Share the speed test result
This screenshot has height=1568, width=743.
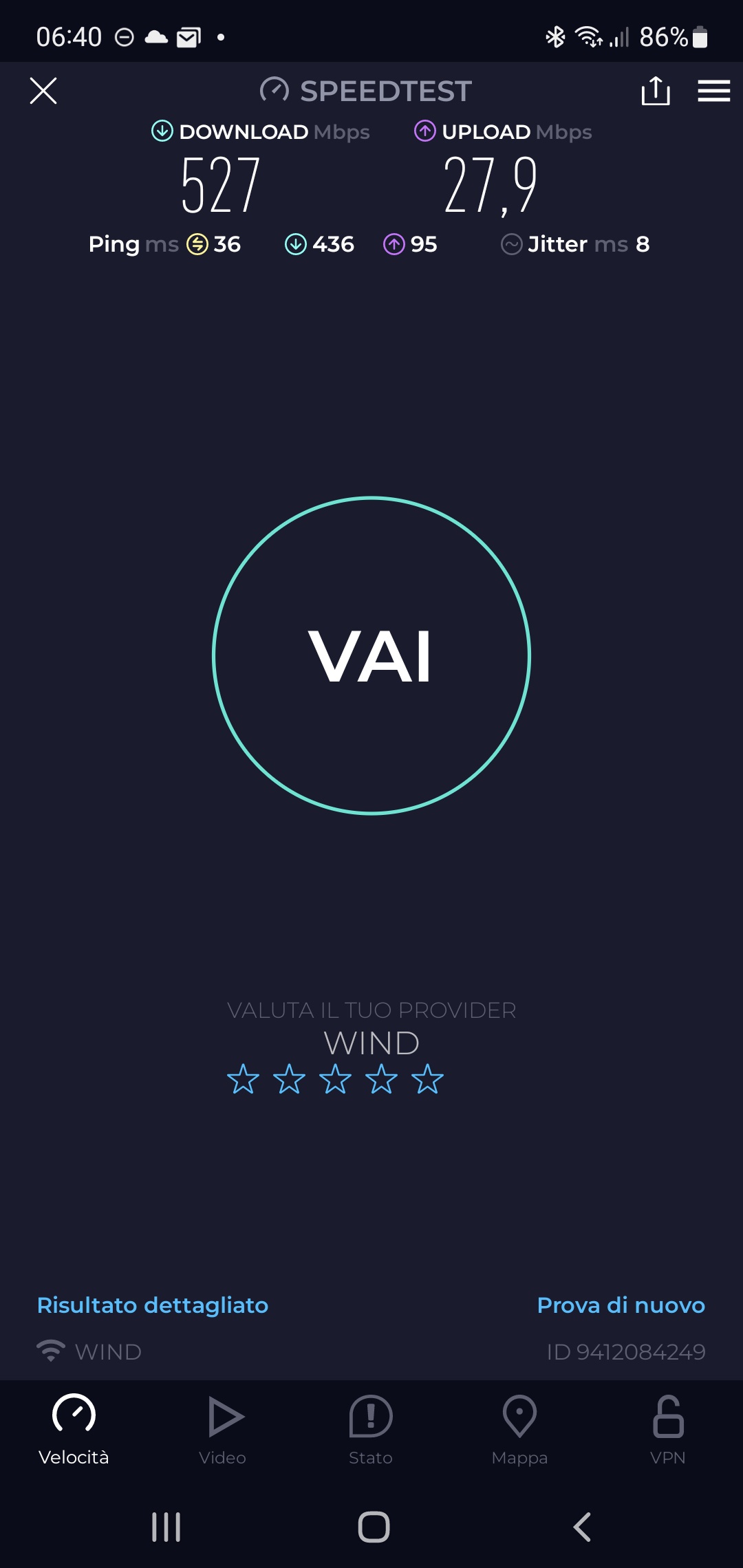tap(655, 91)
